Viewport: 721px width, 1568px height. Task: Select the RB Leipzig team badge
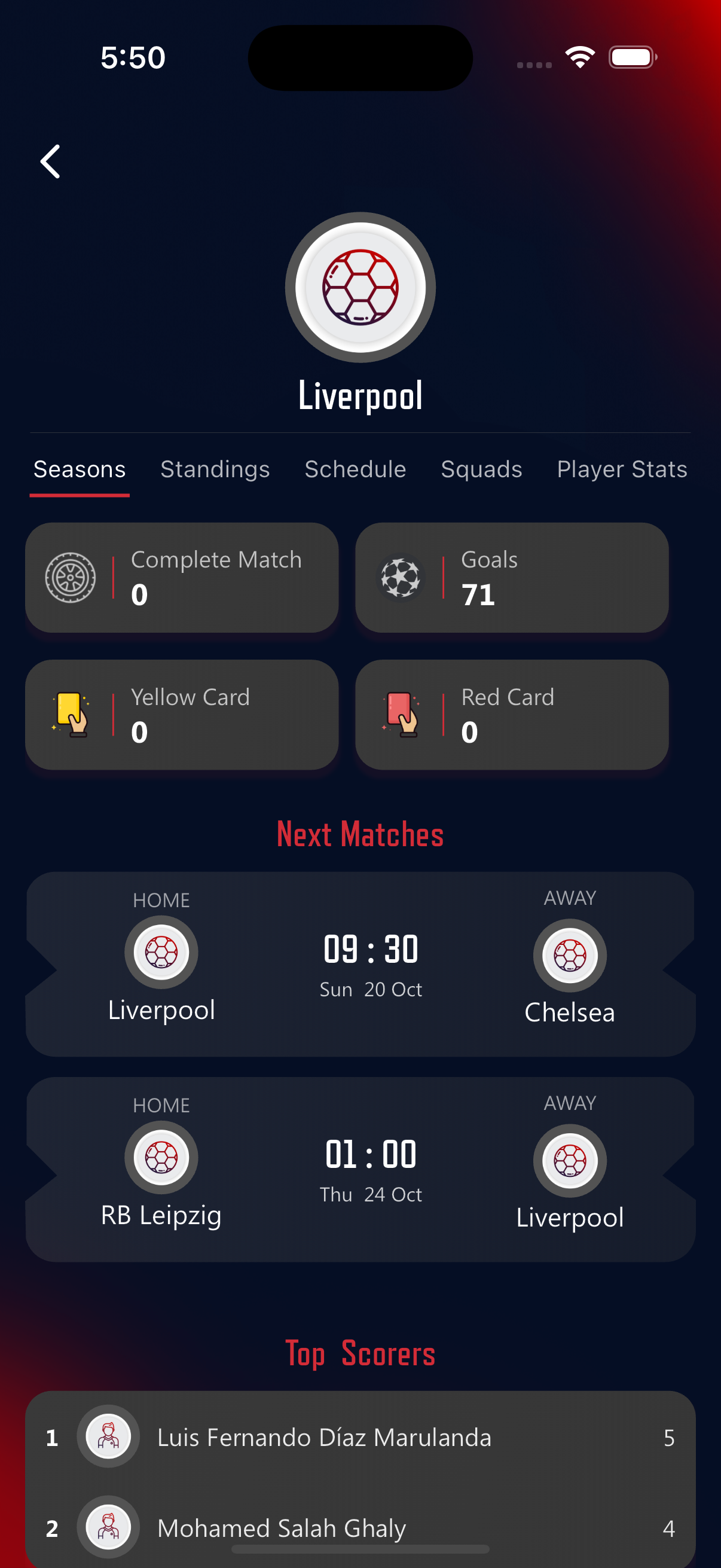click(x=161, y=1158)
